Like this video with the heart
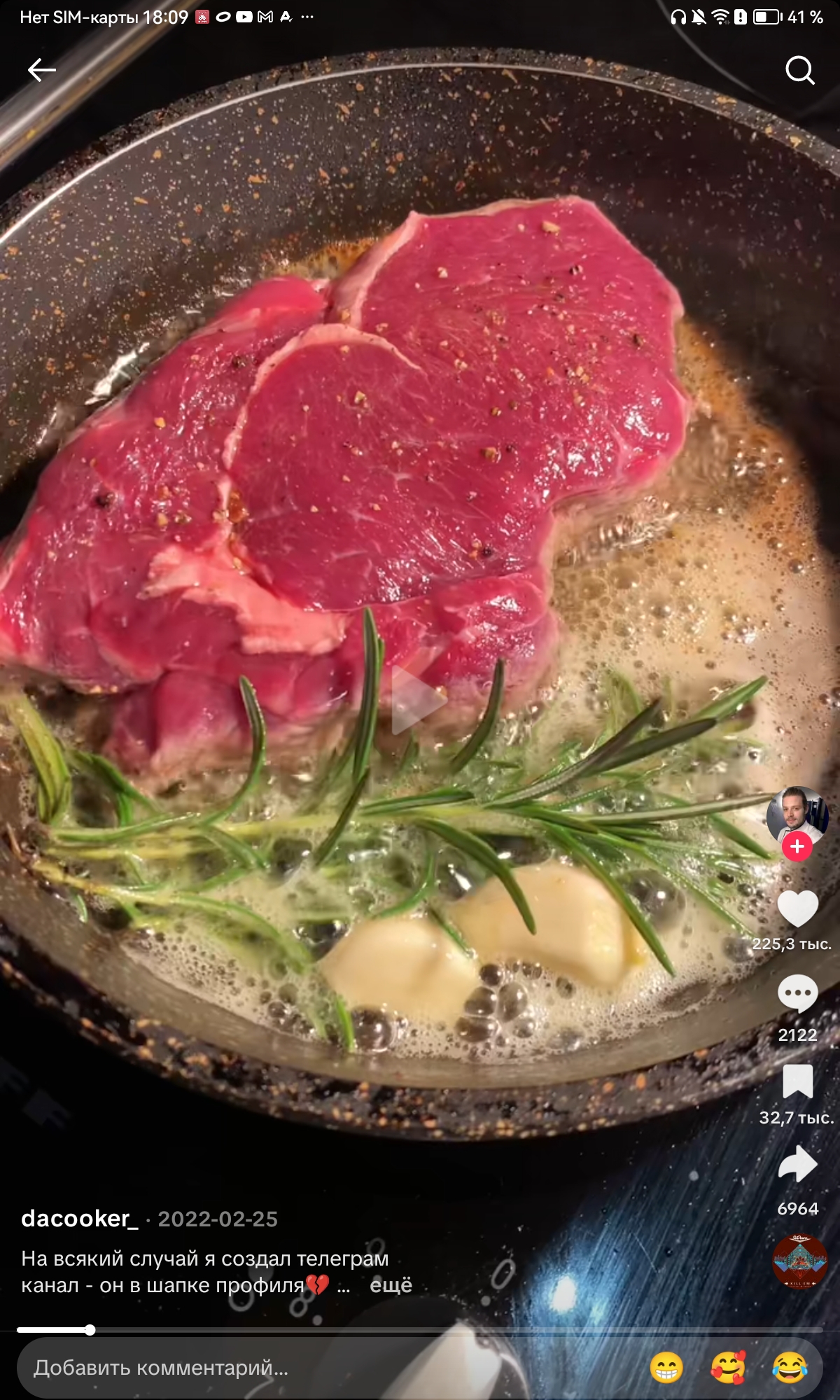This screenshot has width=840, height=1400. (x=798, y=909)
